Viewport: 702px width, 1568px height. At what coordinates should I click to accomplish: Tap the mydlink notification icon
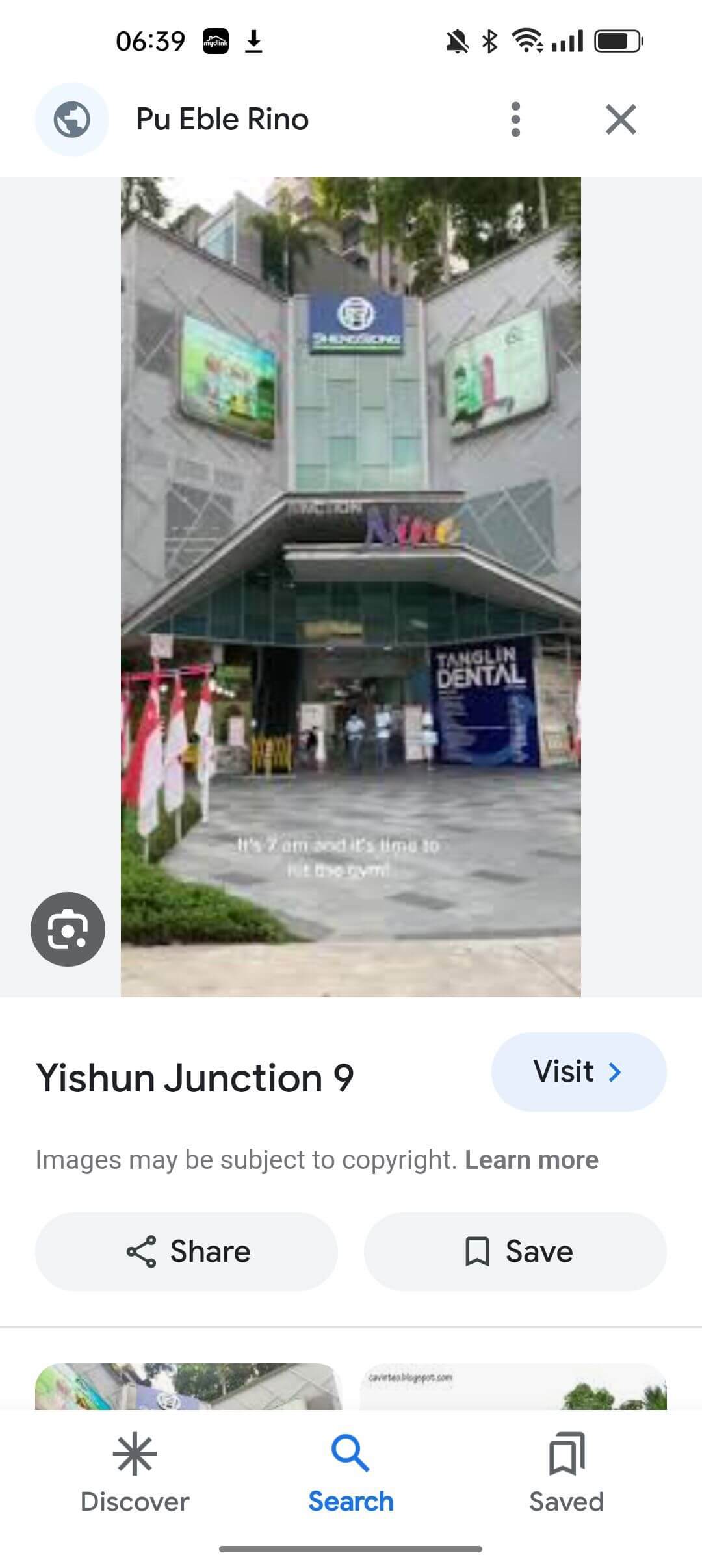point(214,40)
